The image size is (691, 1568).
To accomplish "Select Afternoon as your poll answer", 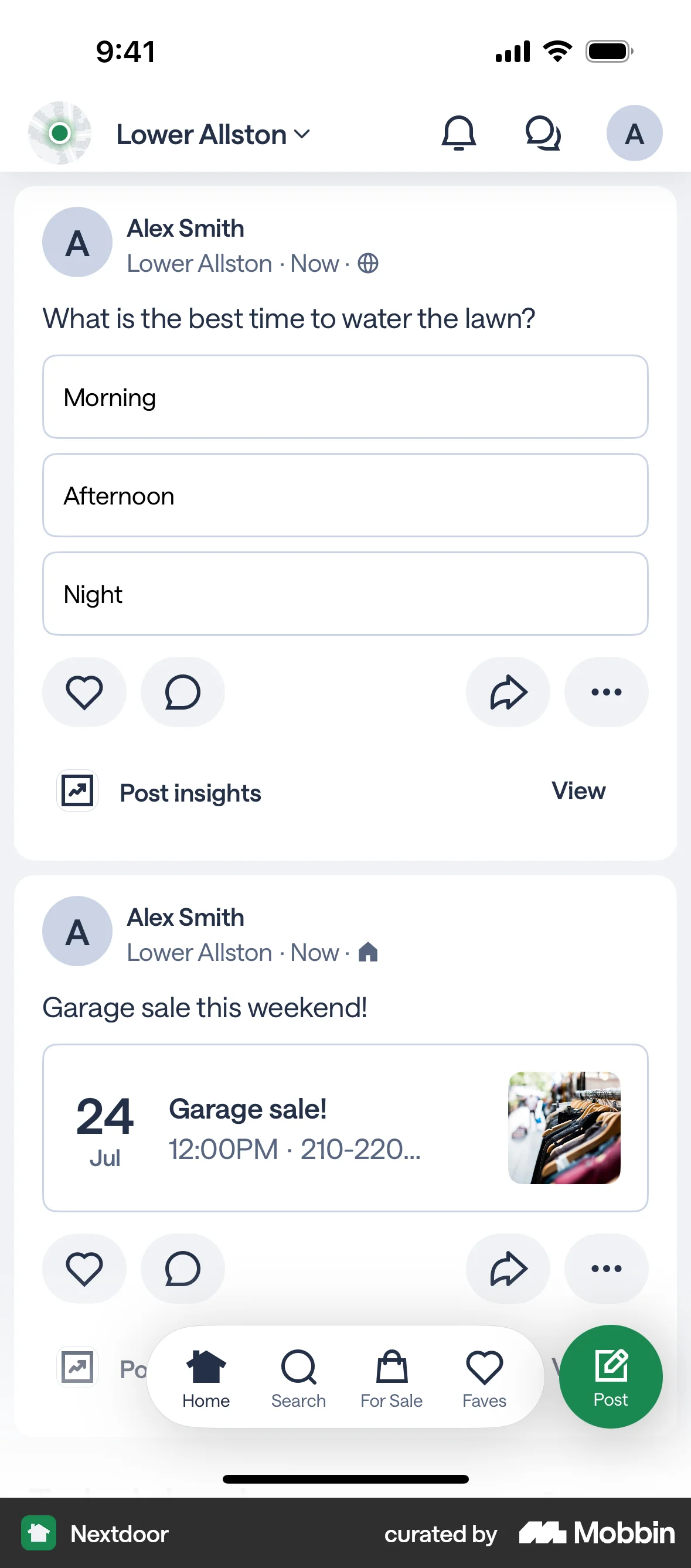I will (345, 496).
